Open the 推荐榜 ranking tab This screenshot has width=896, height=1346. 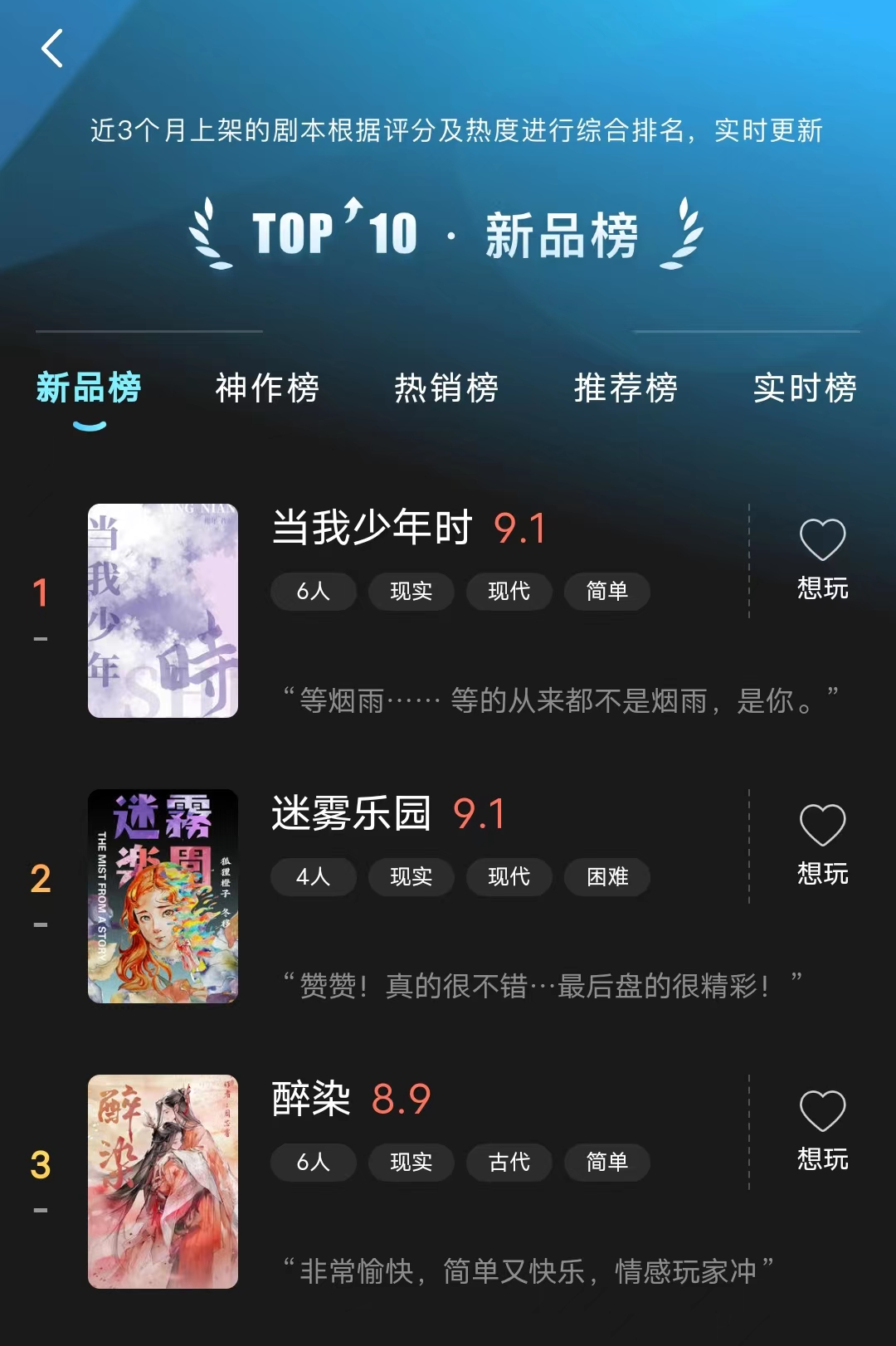(x=626, y=388)
